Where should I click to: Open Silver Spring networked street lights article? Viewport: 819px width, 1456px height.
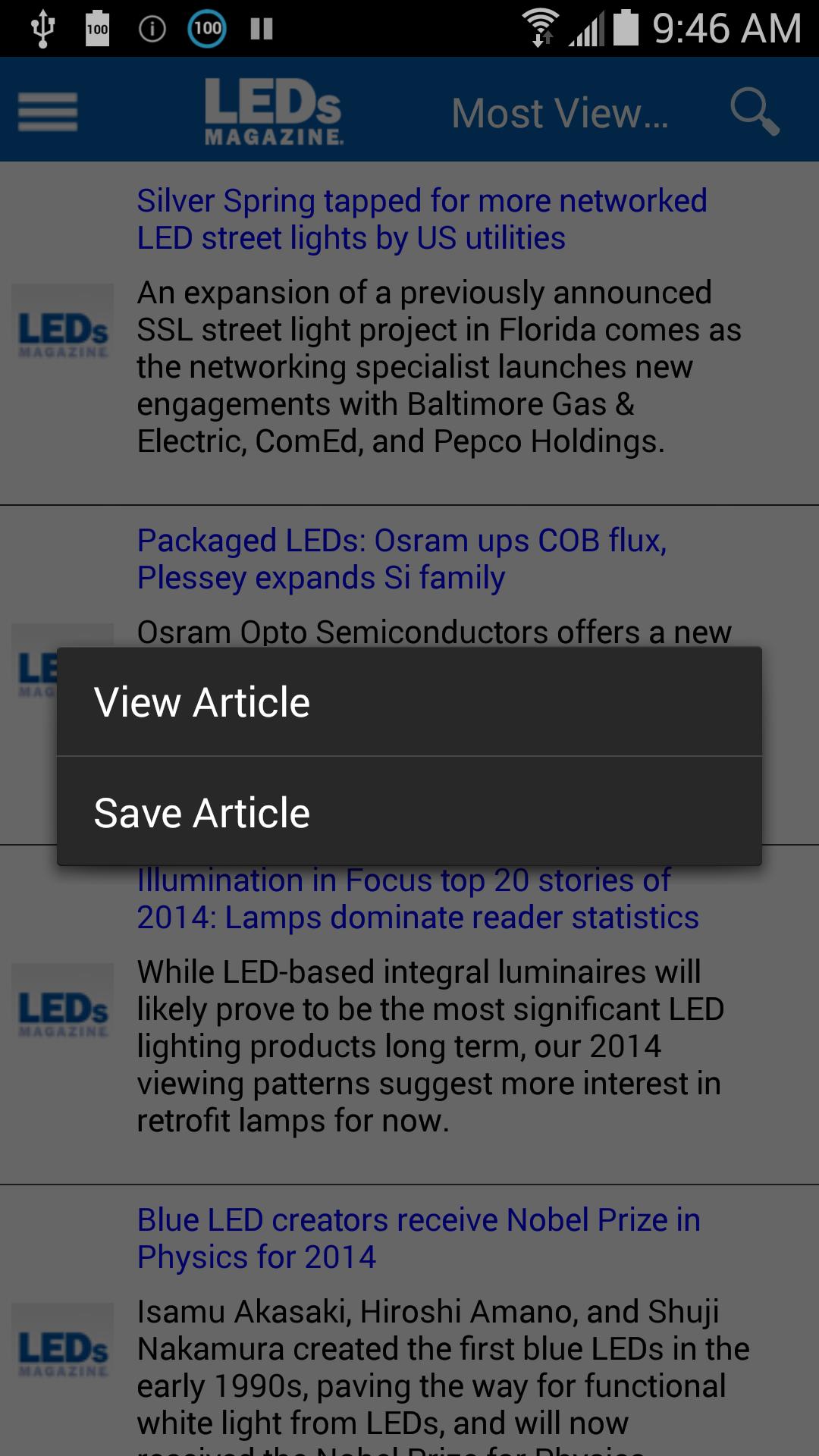[x=422, y=219]
